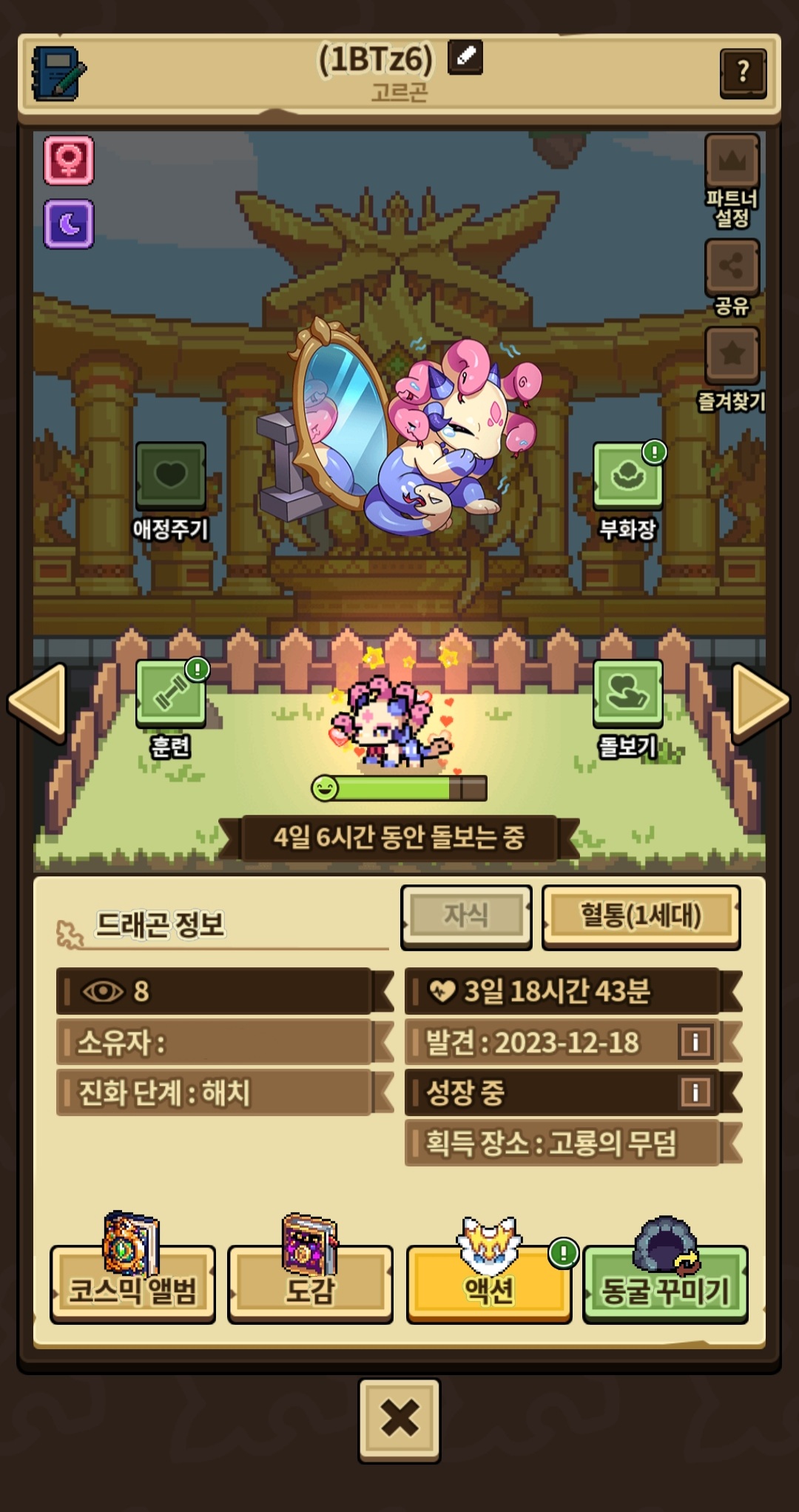Open info for 발견 date

click(695, 1042)
